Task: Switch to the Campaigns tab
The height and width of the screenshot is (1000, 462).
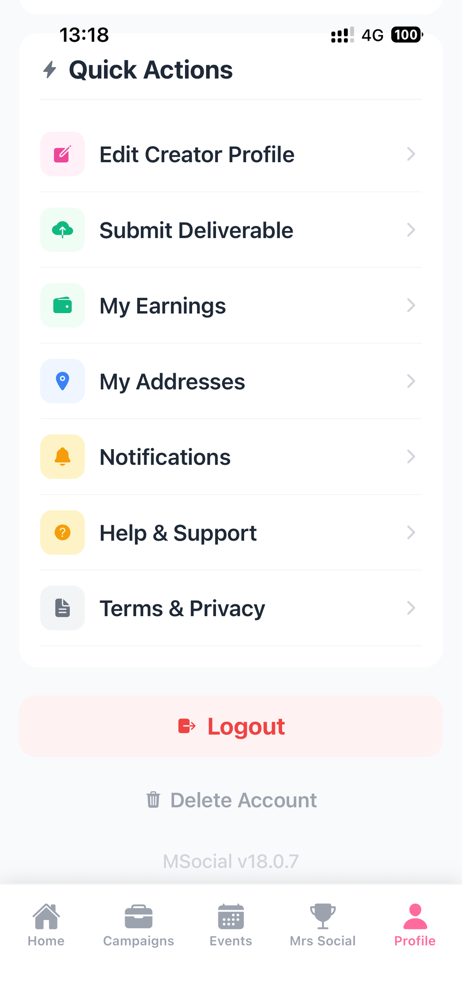Action: coord(138,925)
